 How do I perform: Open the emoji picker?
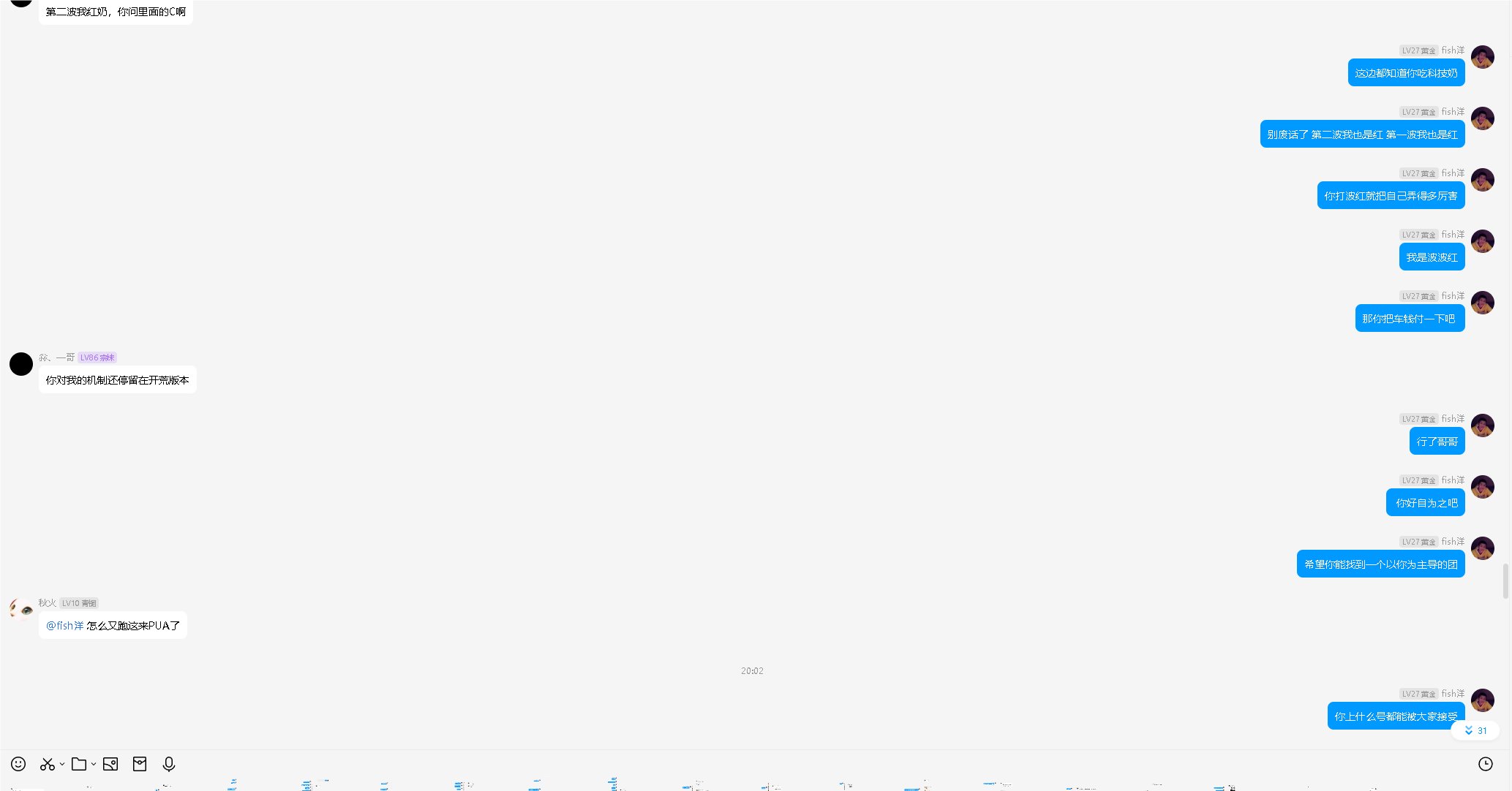18,764
